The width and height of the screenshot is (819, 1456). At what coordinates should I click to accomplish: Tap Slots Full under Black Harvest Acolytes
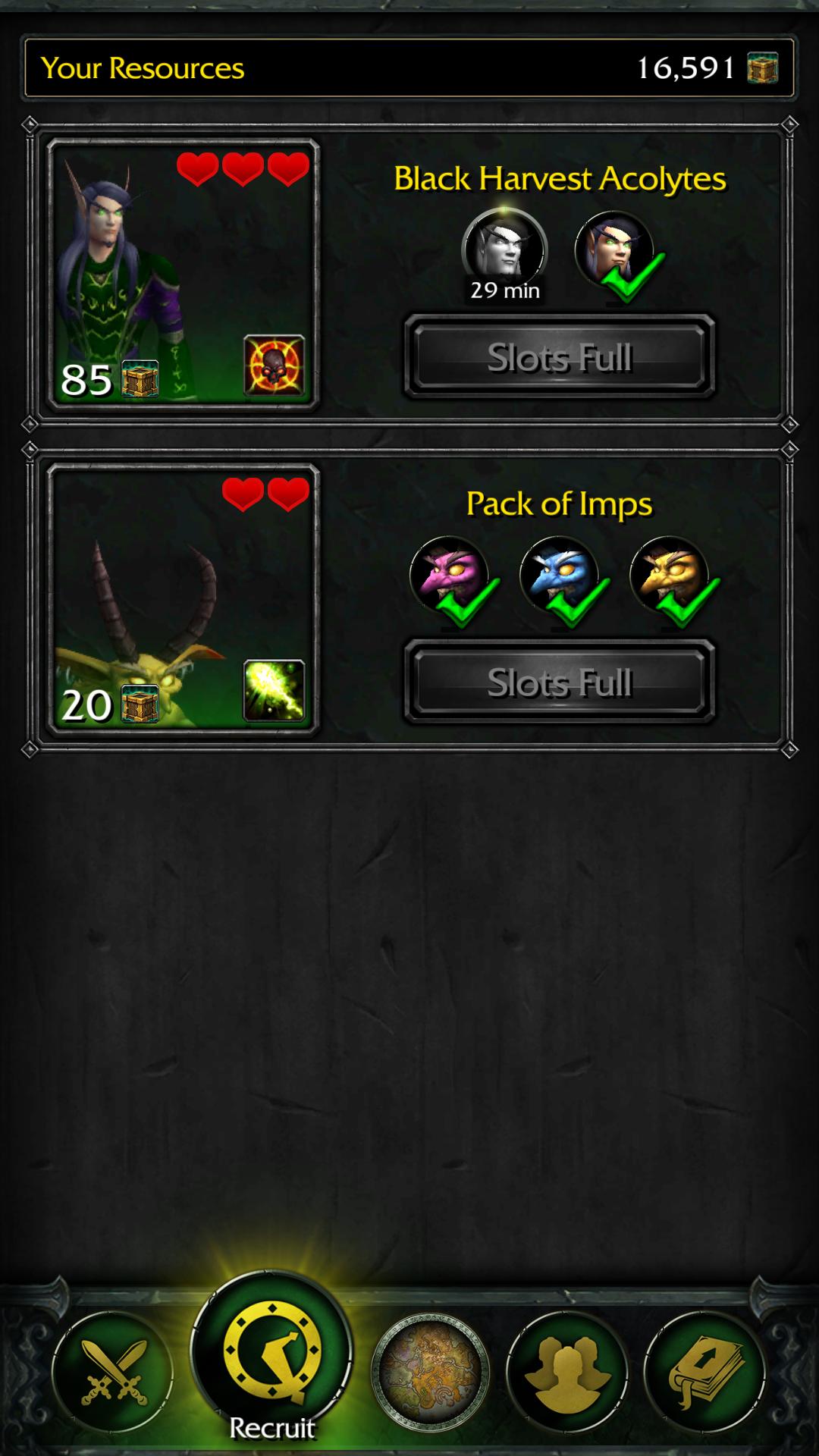[560, 357]
